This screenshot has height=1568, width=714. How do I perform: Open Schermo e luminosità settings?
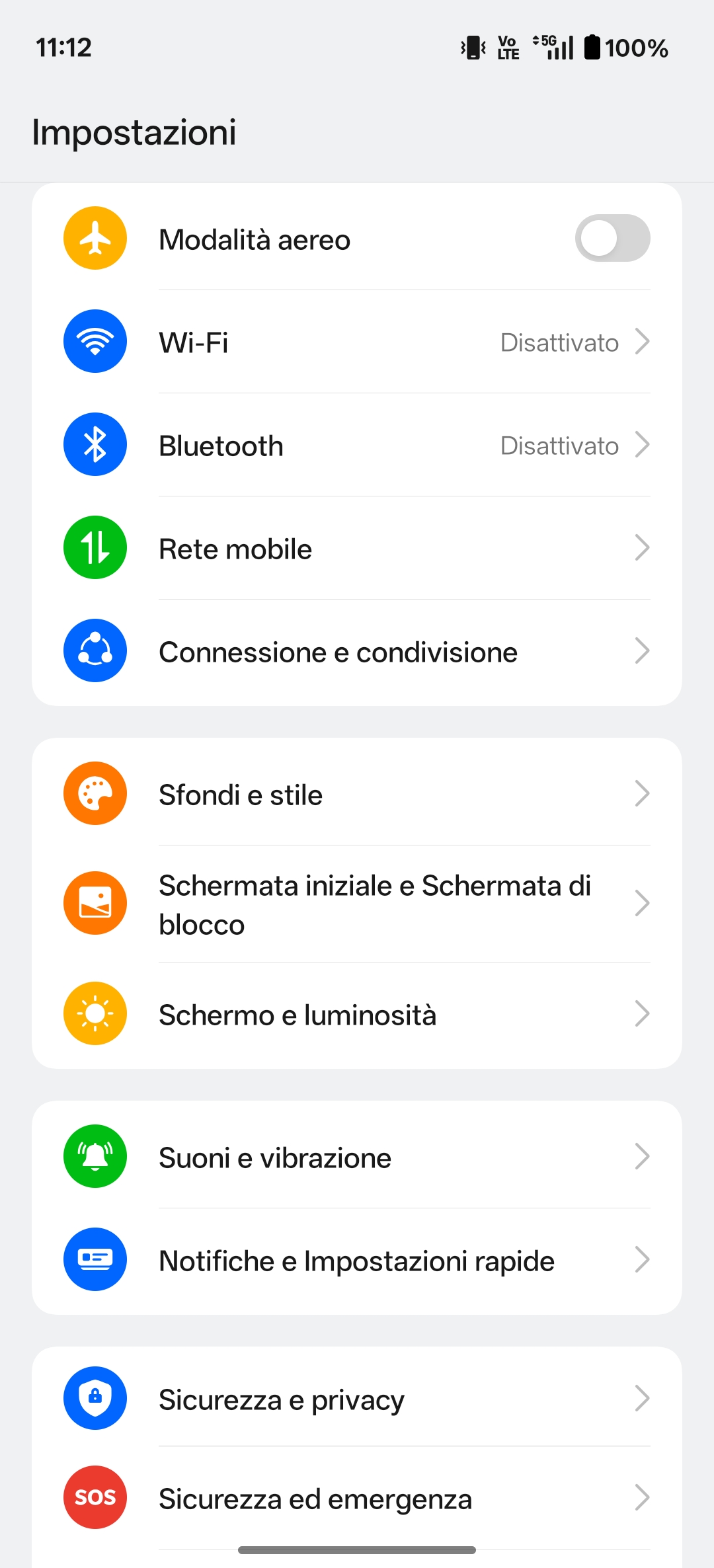click(357, 1014)
